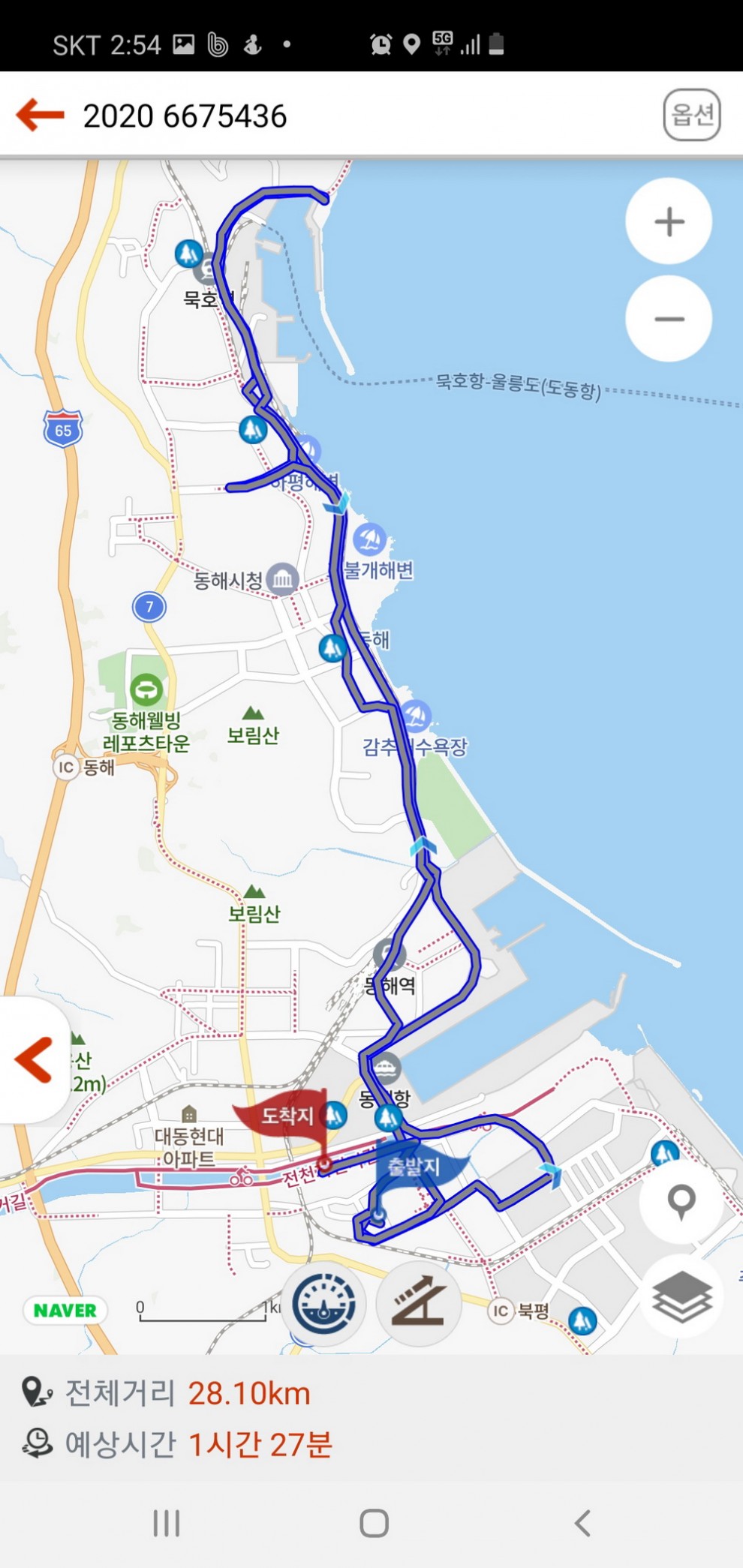Go to the home screen
This screenshot has height=1568, width=743.
click(x=374, y=1523)
